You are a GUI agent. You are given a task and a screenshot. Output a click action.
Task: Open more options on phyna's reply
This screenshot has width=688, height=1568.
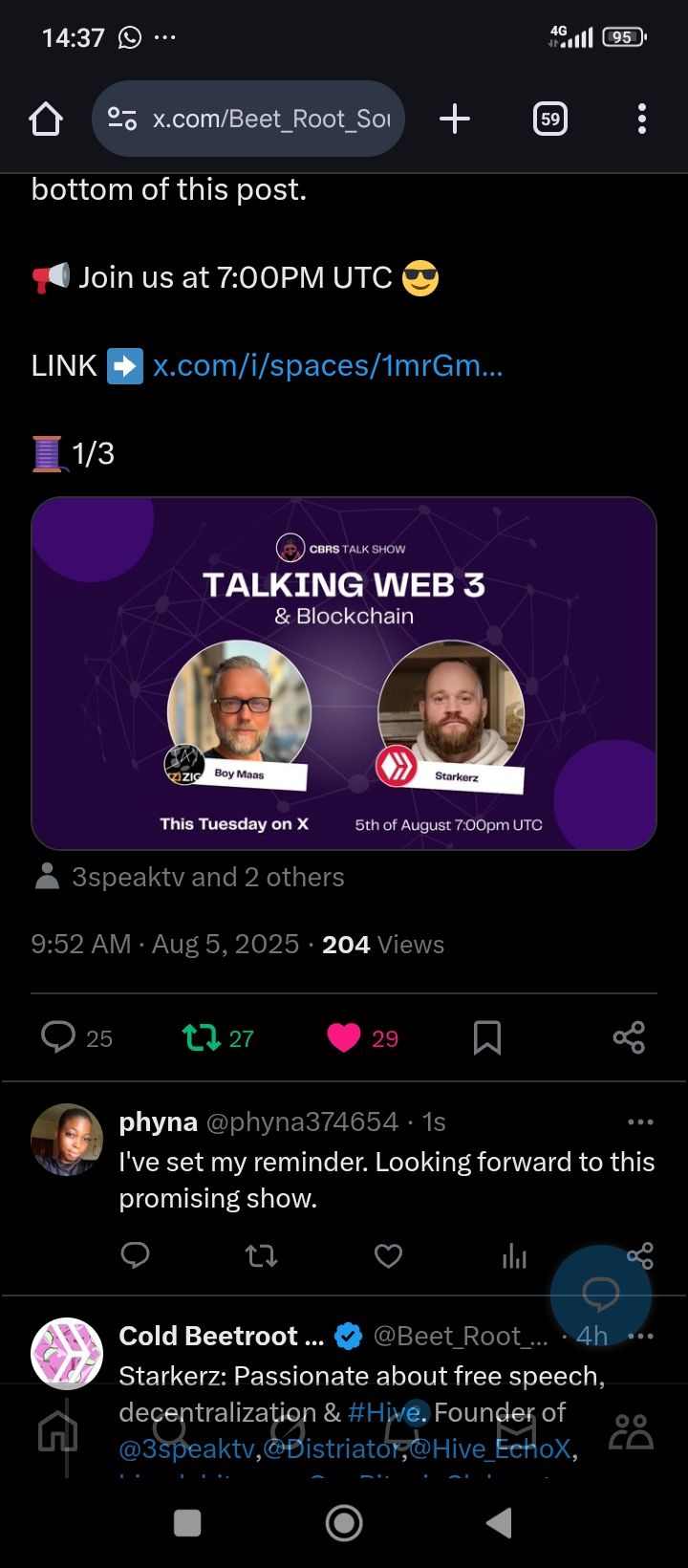point(639,1122)
